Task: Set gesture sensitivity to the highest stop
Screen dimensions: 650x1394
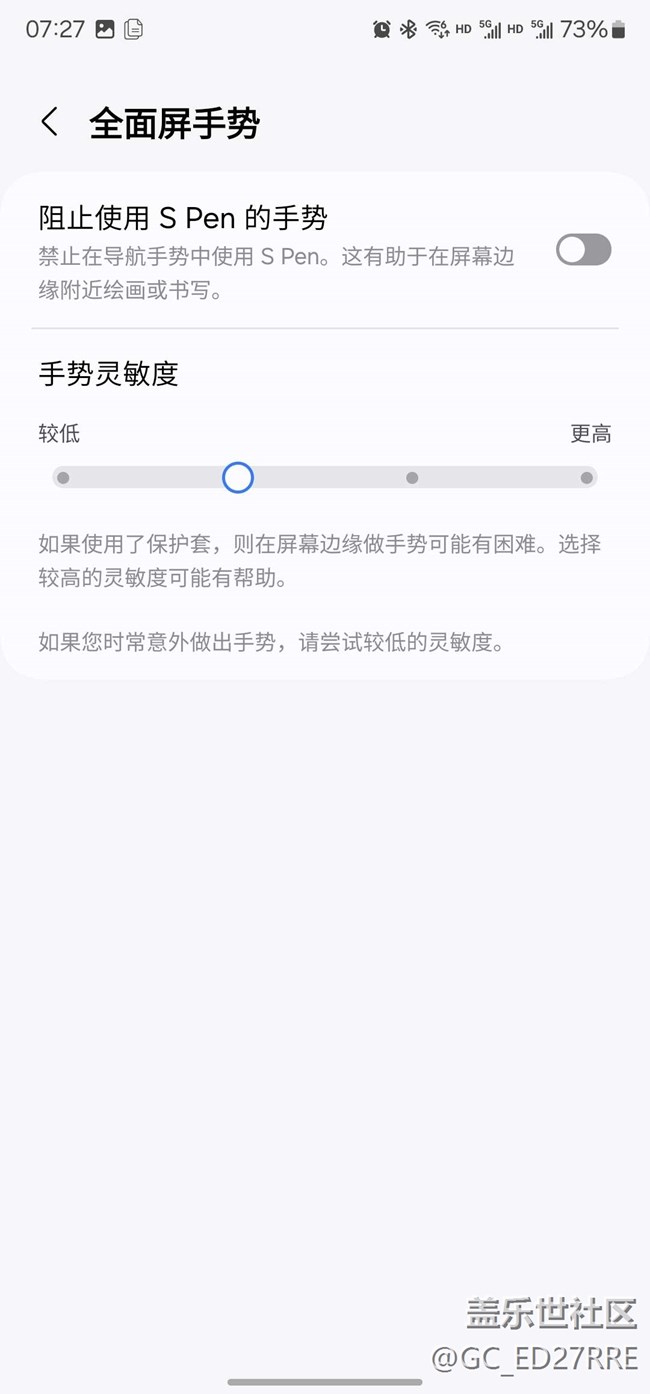Action: click(x=587, y=478)
